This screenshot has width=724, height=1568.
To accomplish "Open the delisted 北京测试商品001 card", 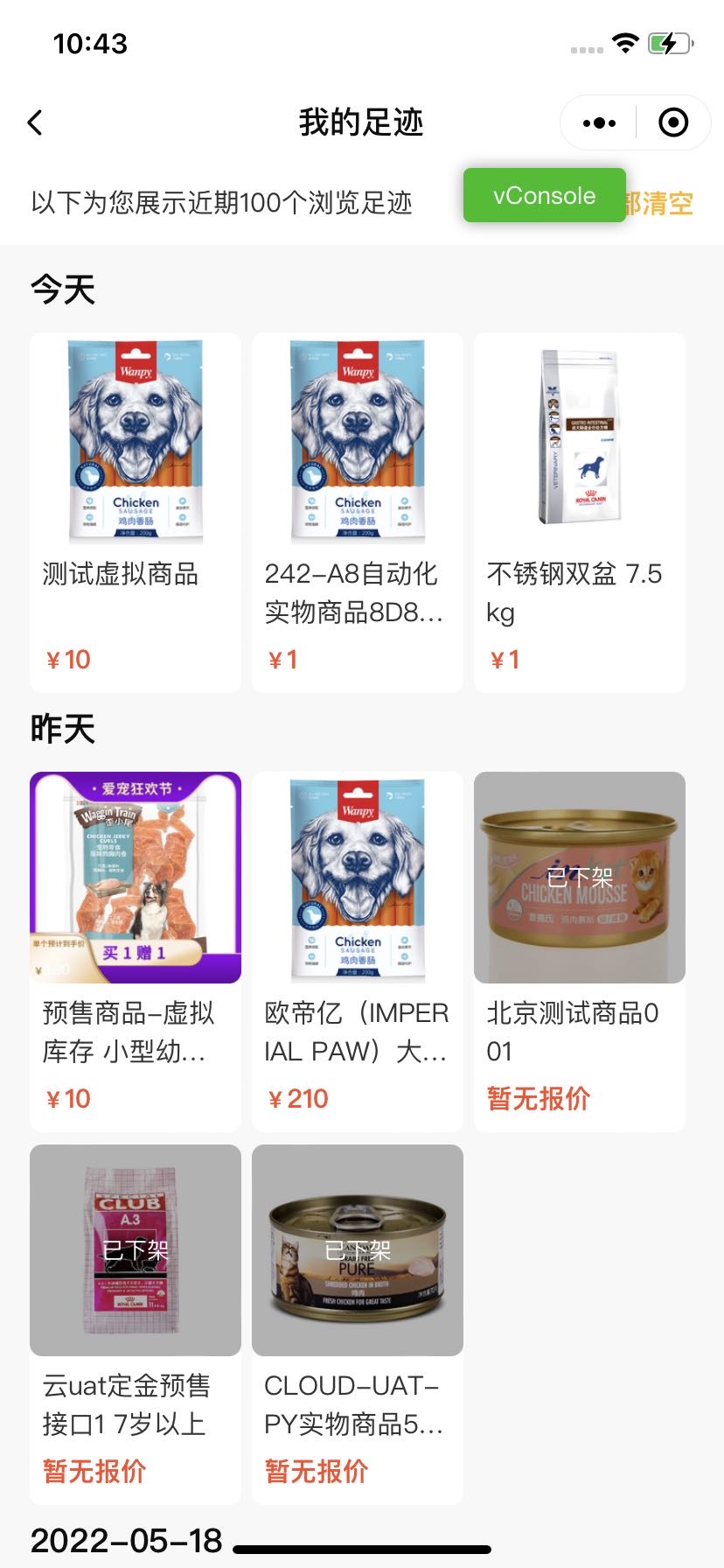I will (x=580, y=951).
